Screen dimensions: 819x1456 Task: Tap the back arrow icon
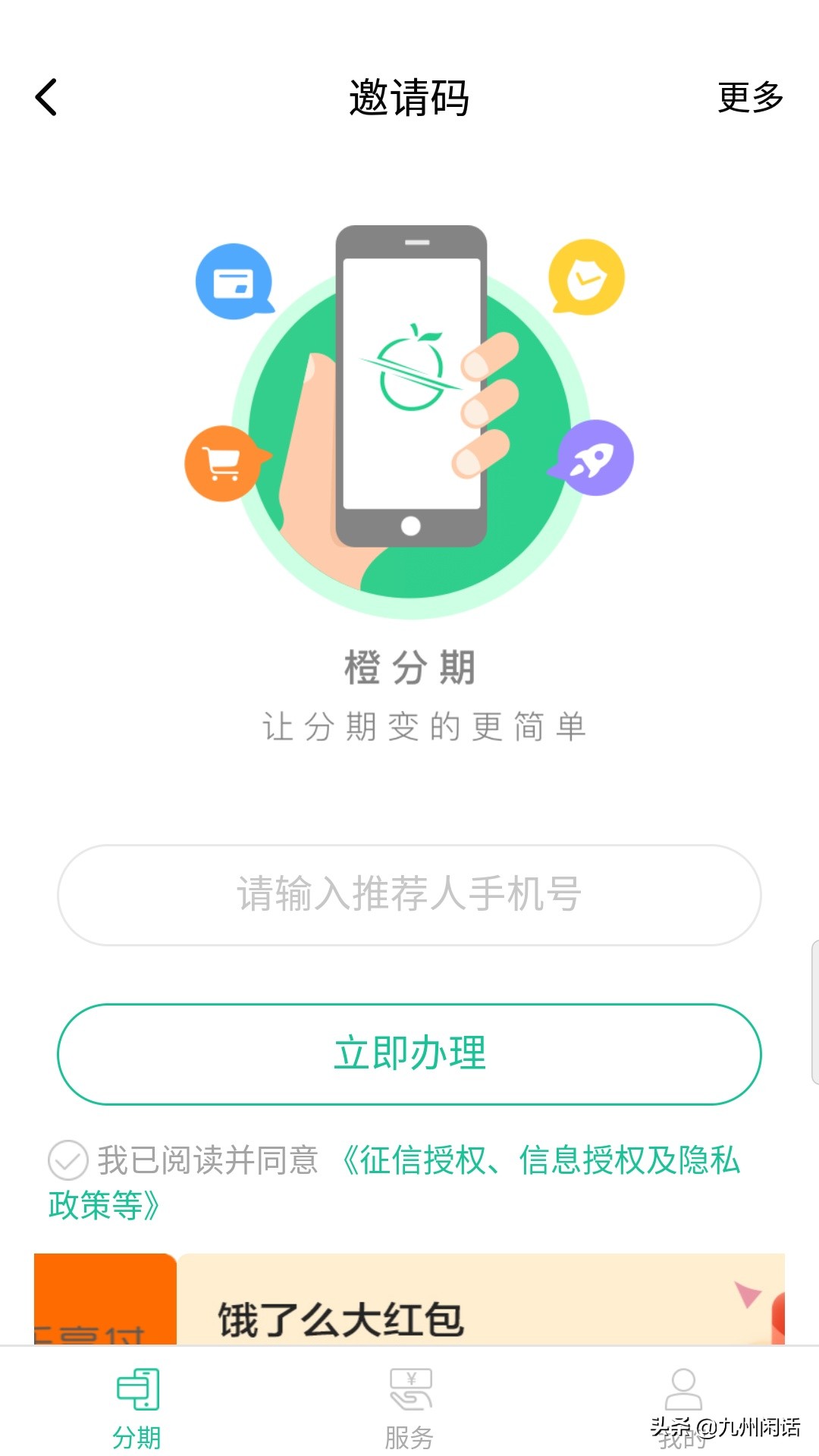click(x=45, y=97)
